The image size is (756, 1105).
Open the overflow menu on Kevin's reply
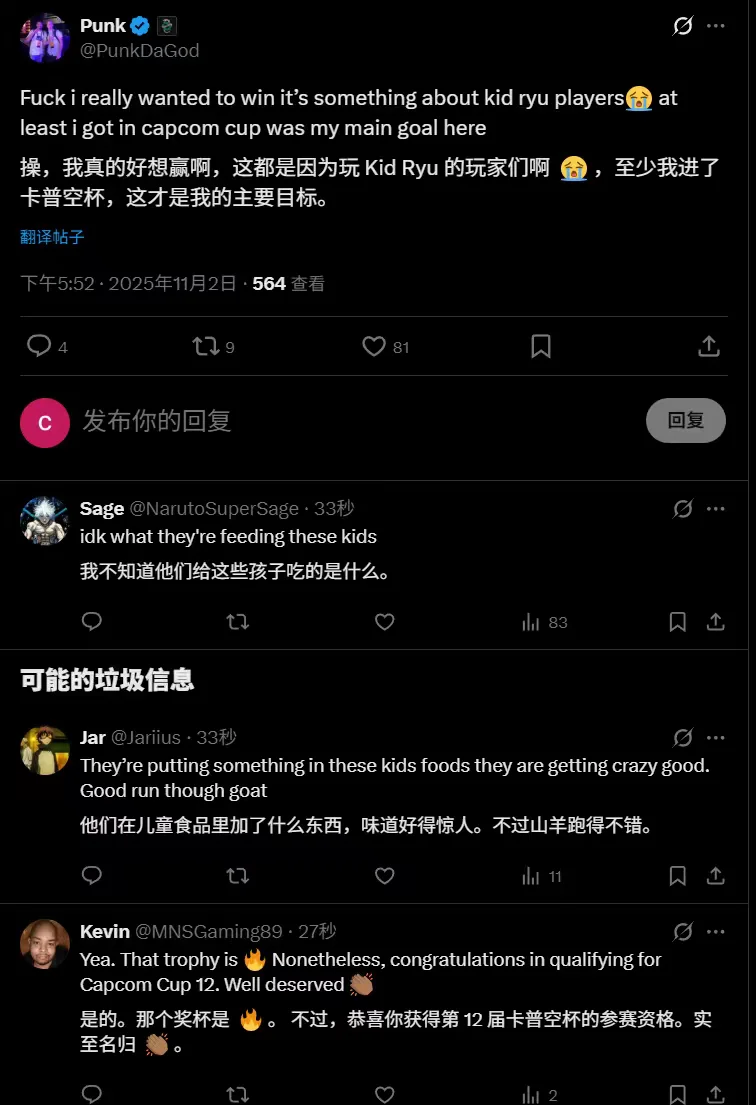715,931
